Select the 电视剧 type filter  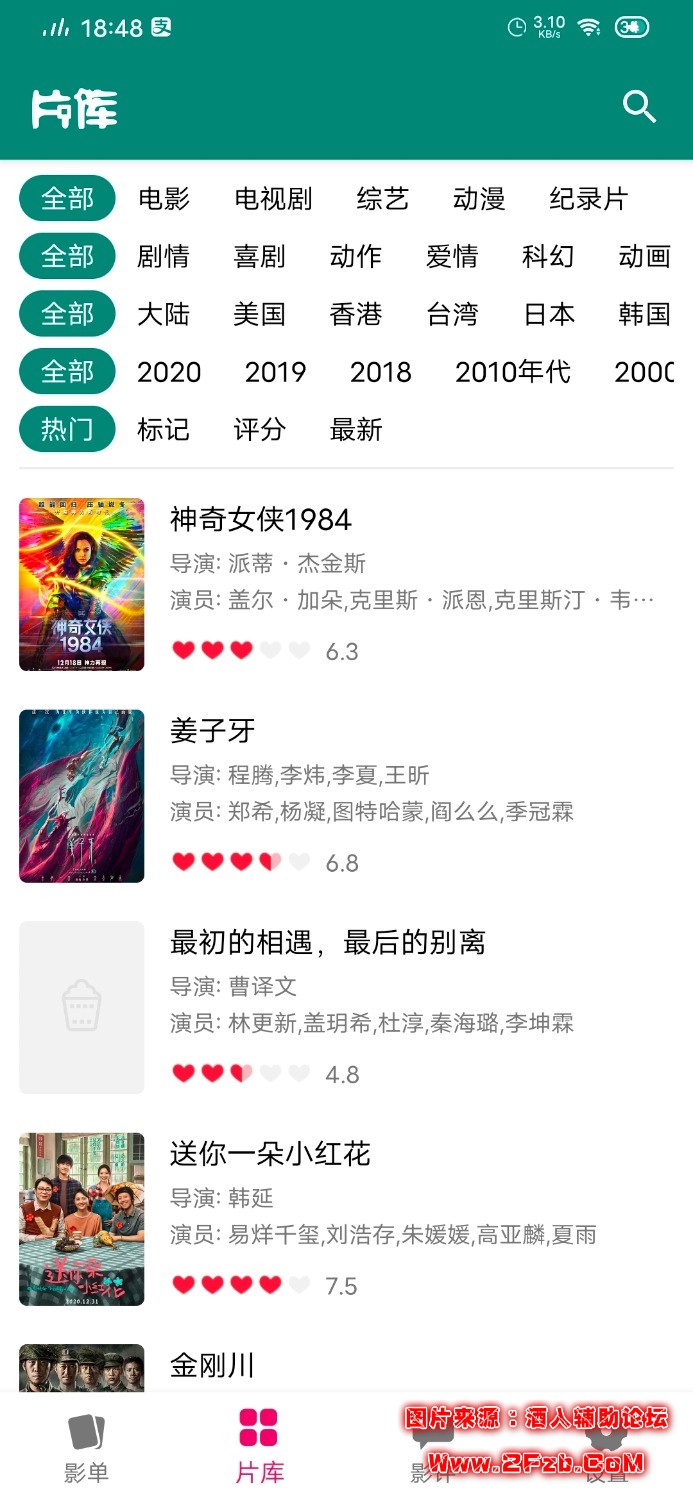(x=273, y=199)
